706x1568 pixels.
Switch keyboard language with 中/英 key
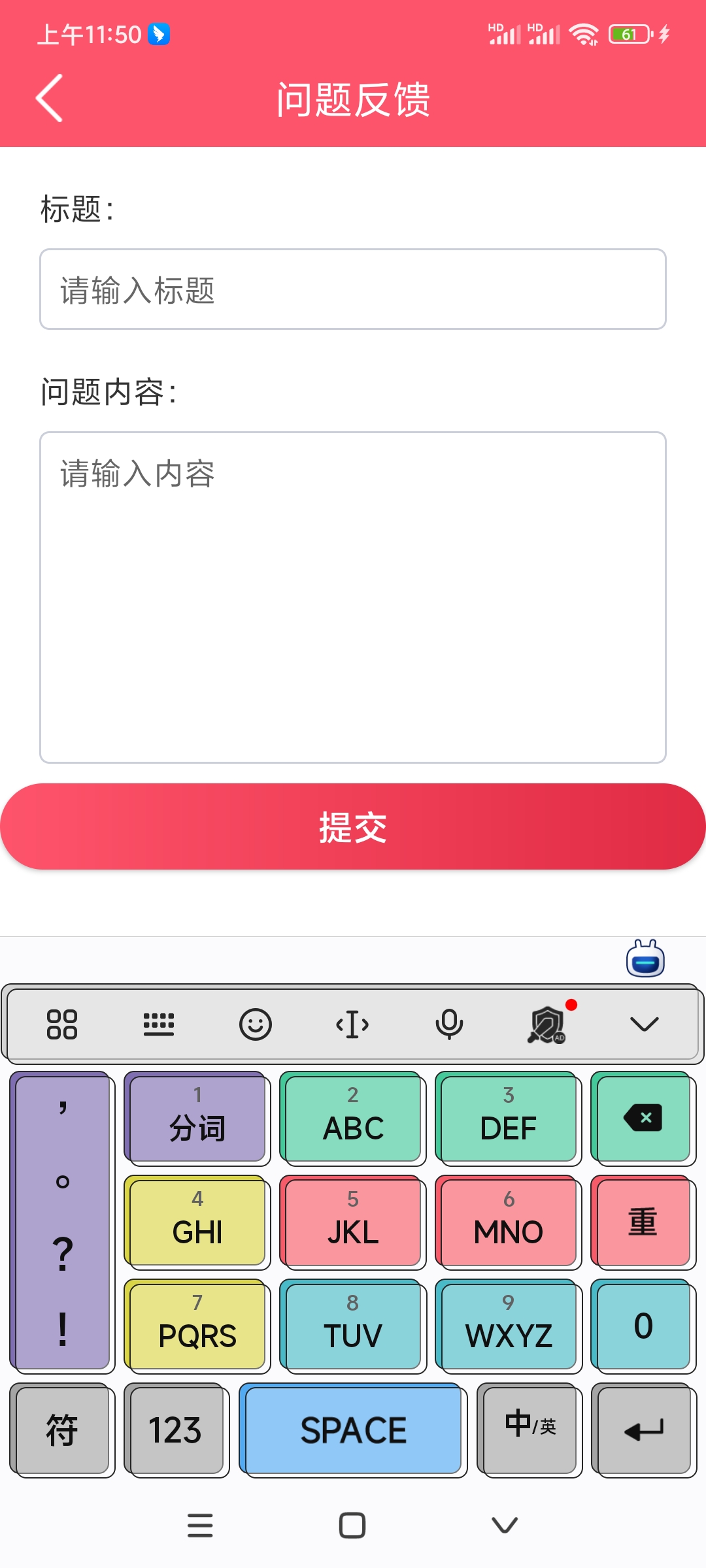[x=529, y=1429]
